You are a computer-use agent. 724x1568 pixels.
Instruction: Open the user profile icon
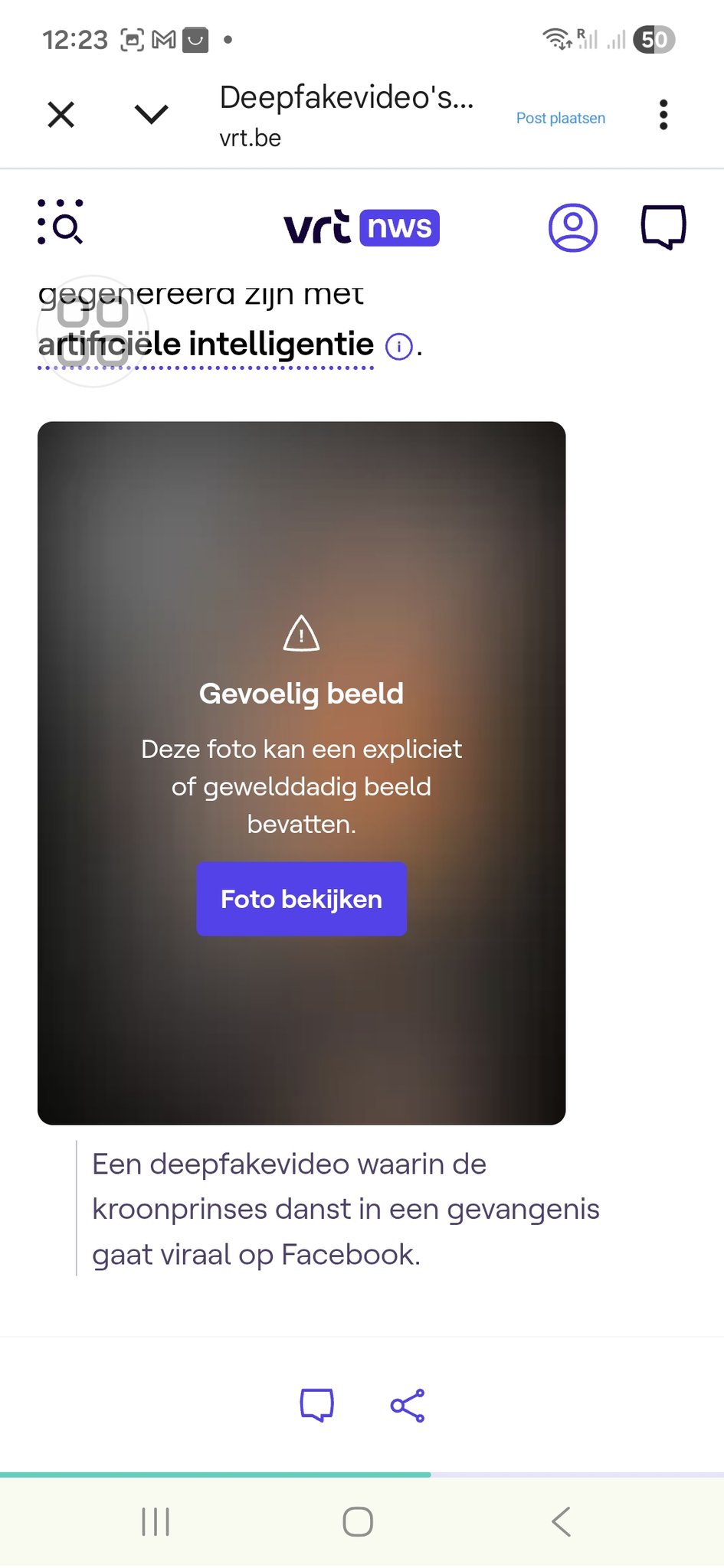(x=572, y=227)
